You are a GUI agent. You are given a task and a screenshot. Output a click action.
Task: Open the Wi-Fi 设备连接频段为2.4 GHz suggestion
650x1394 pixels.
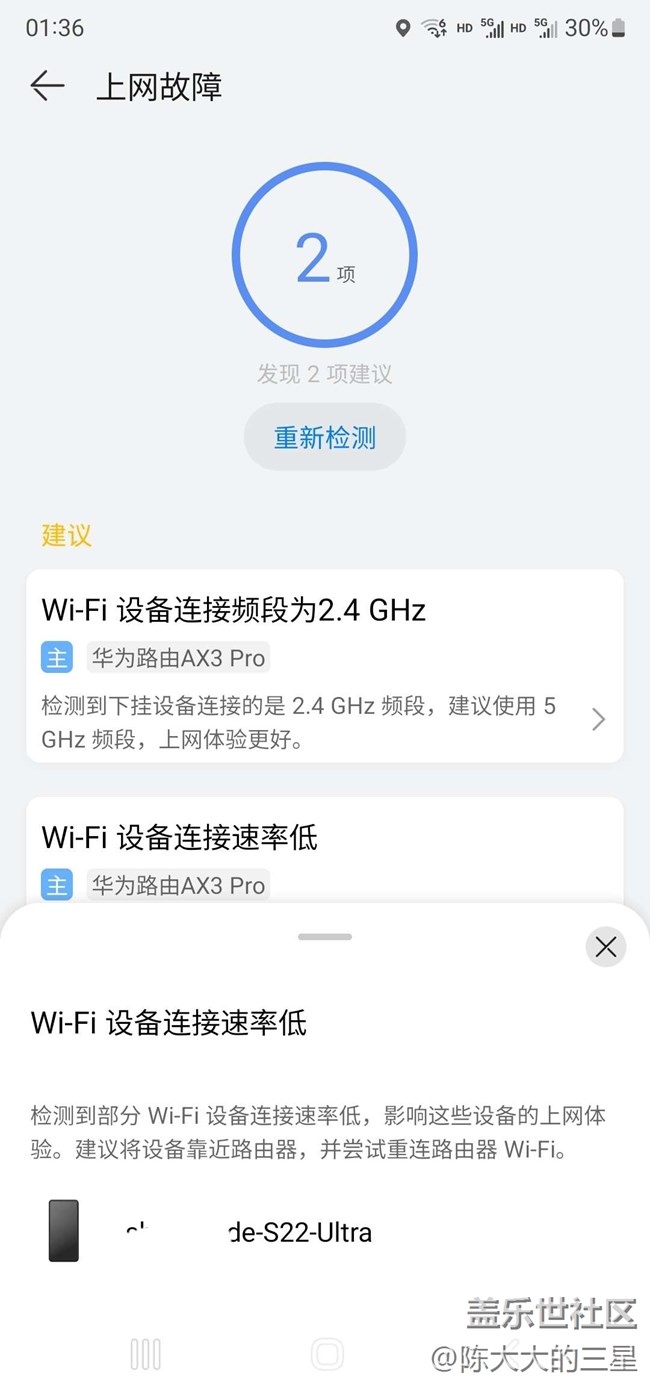[x=325, y=665]
